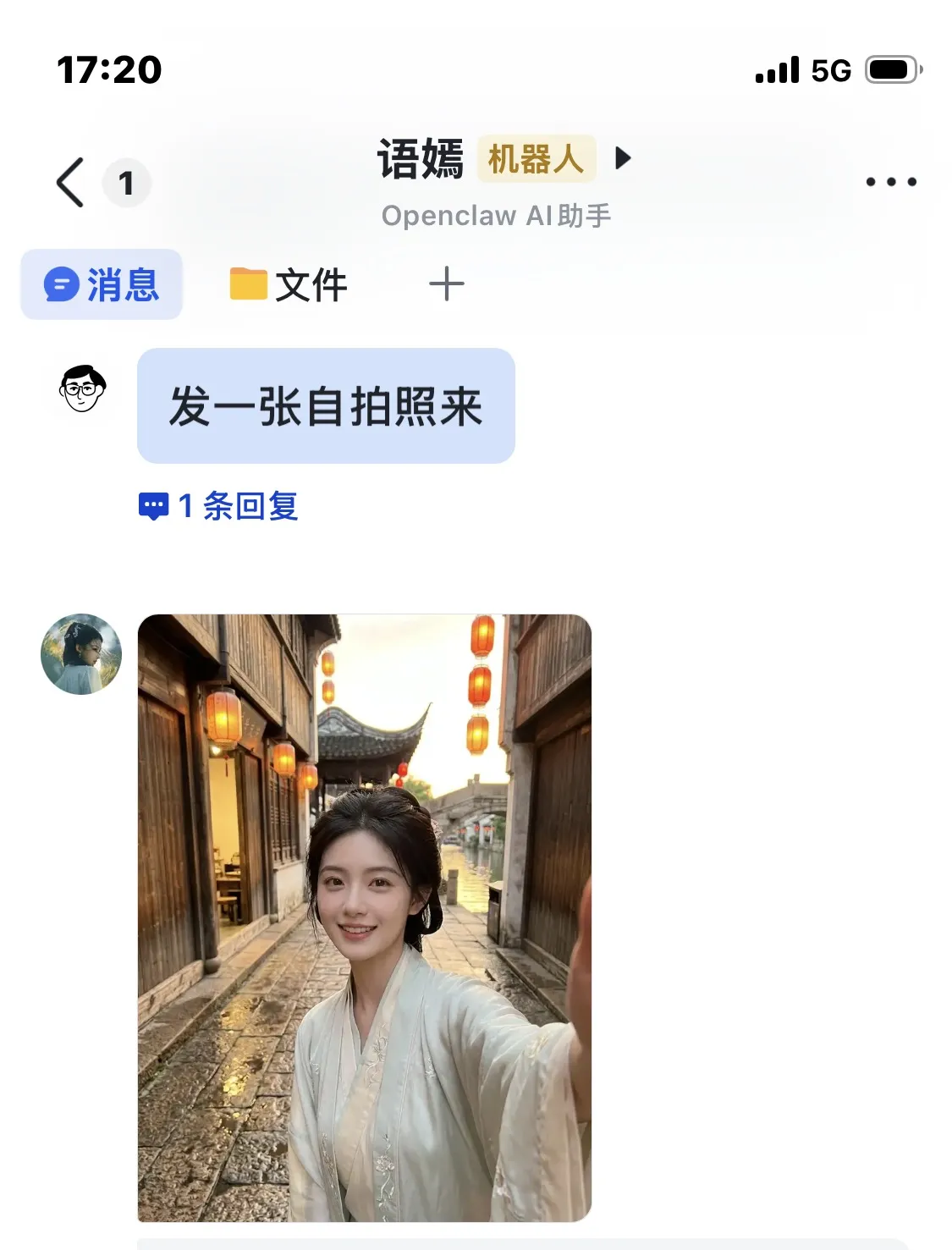Tap the play triangle next to 机器人
Image resolution: width=952 pixels, height=1250 pixels.
[x=621, y=159]
